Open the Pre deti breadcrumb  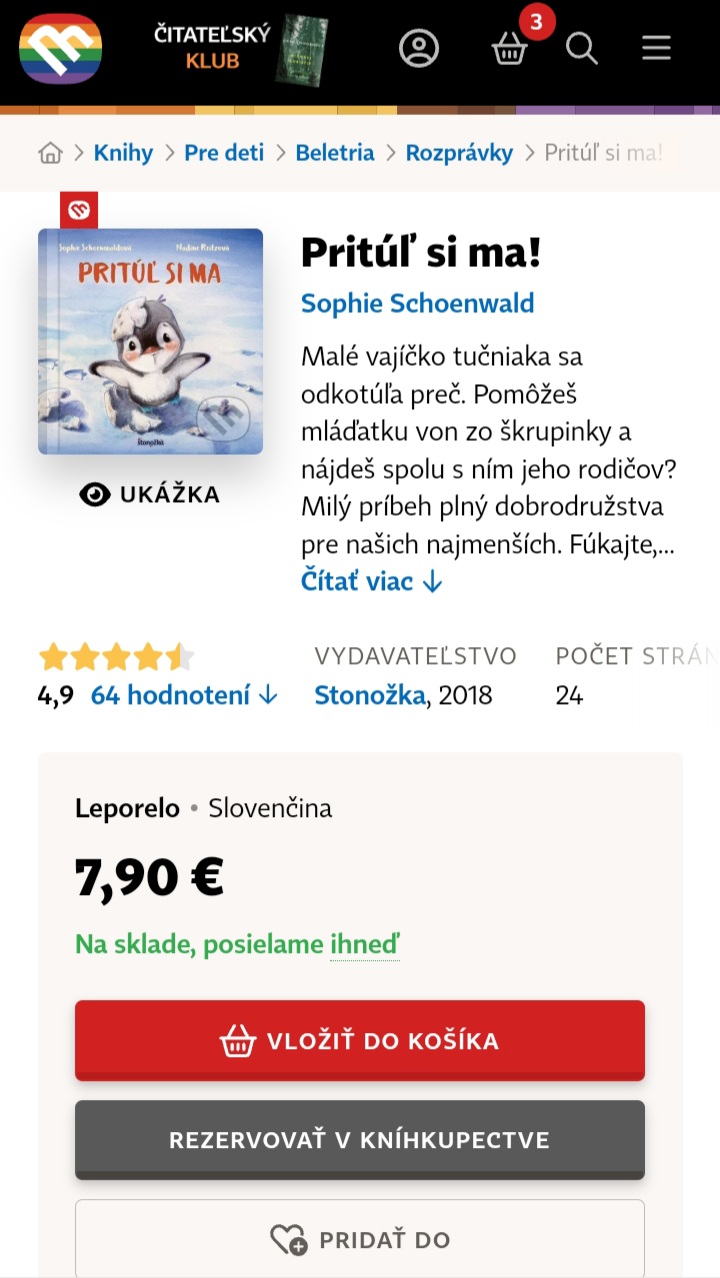pos(224,153)
